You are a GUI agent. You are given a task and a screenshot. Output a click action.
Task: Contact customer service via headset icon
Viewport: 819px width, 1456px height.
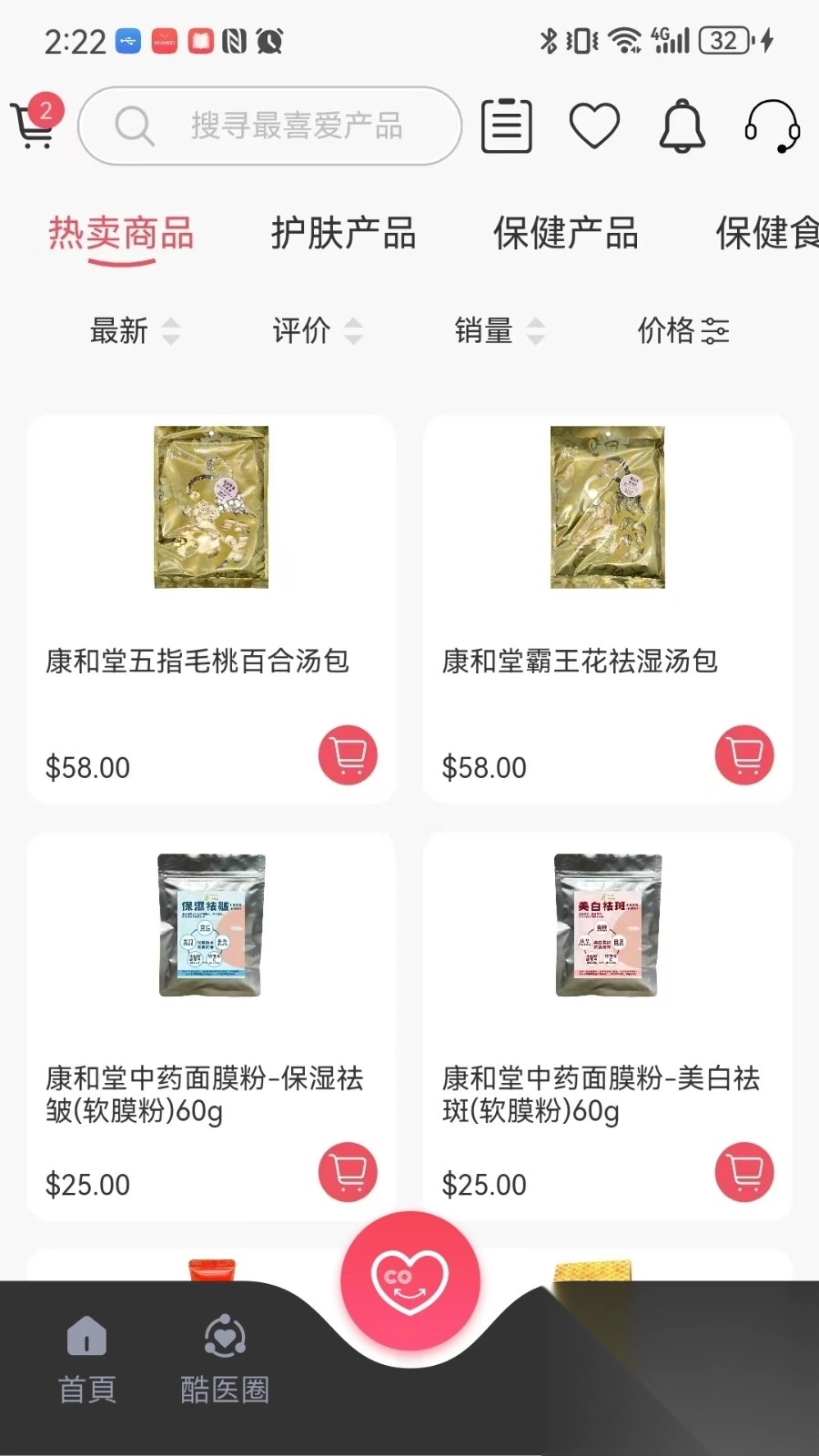pyautogui.click(x=771, y=127)
